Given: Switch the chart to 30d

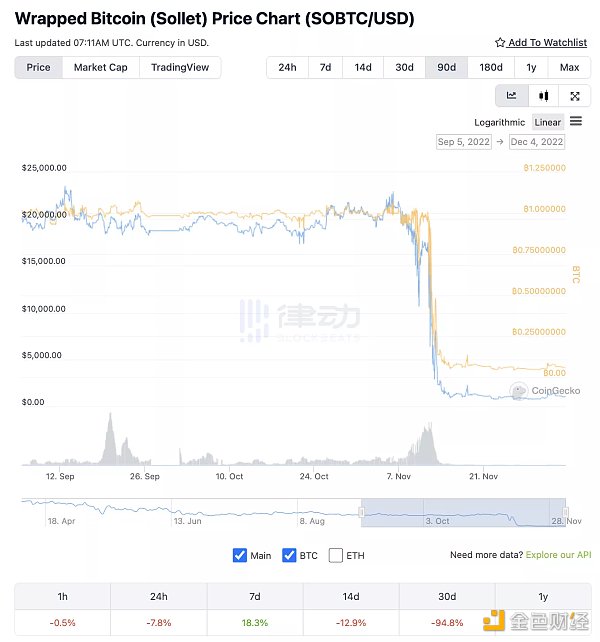Looking at the screenshot, I should pos(404,67).
